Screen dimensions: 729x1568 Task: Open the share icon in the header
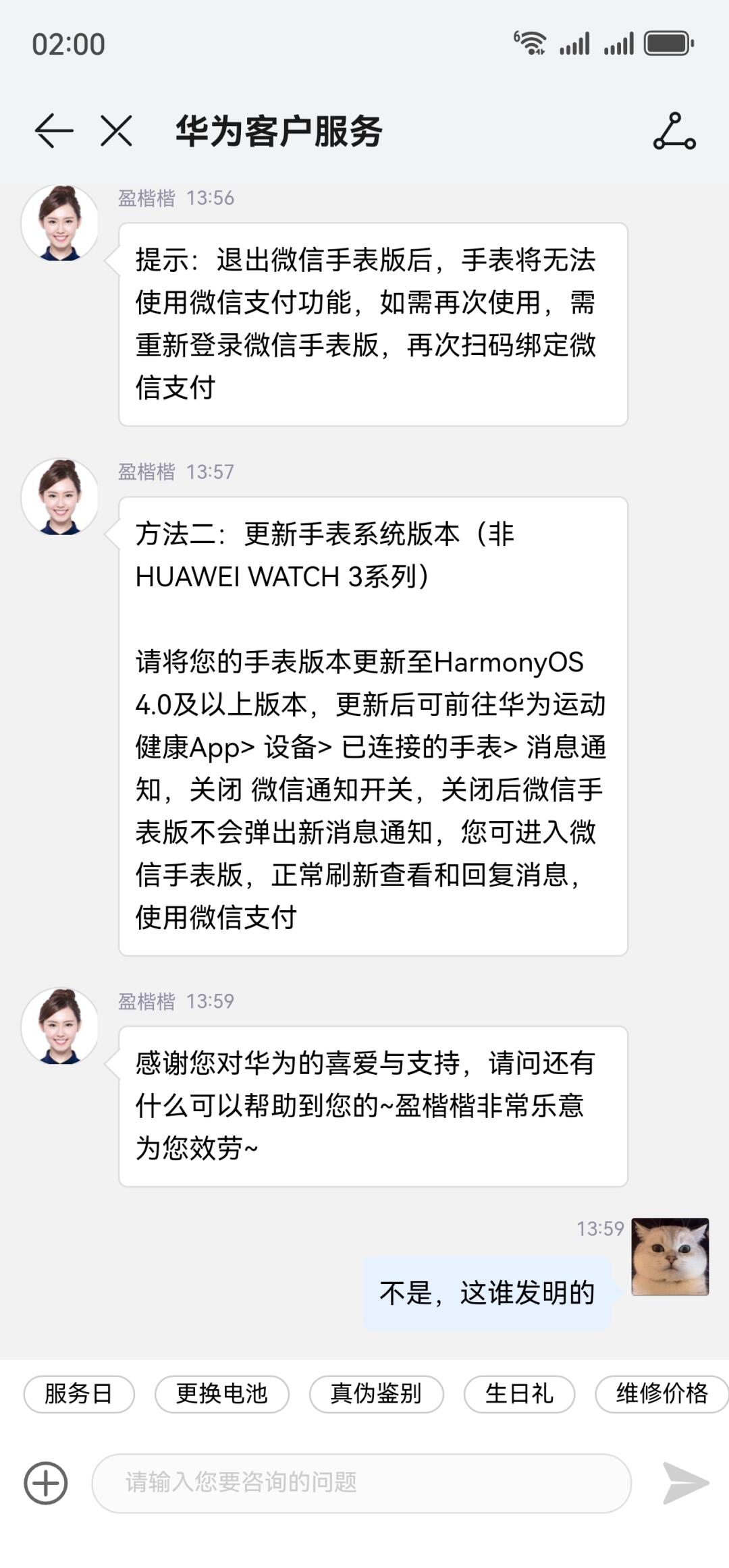click(x=674, y=132)
